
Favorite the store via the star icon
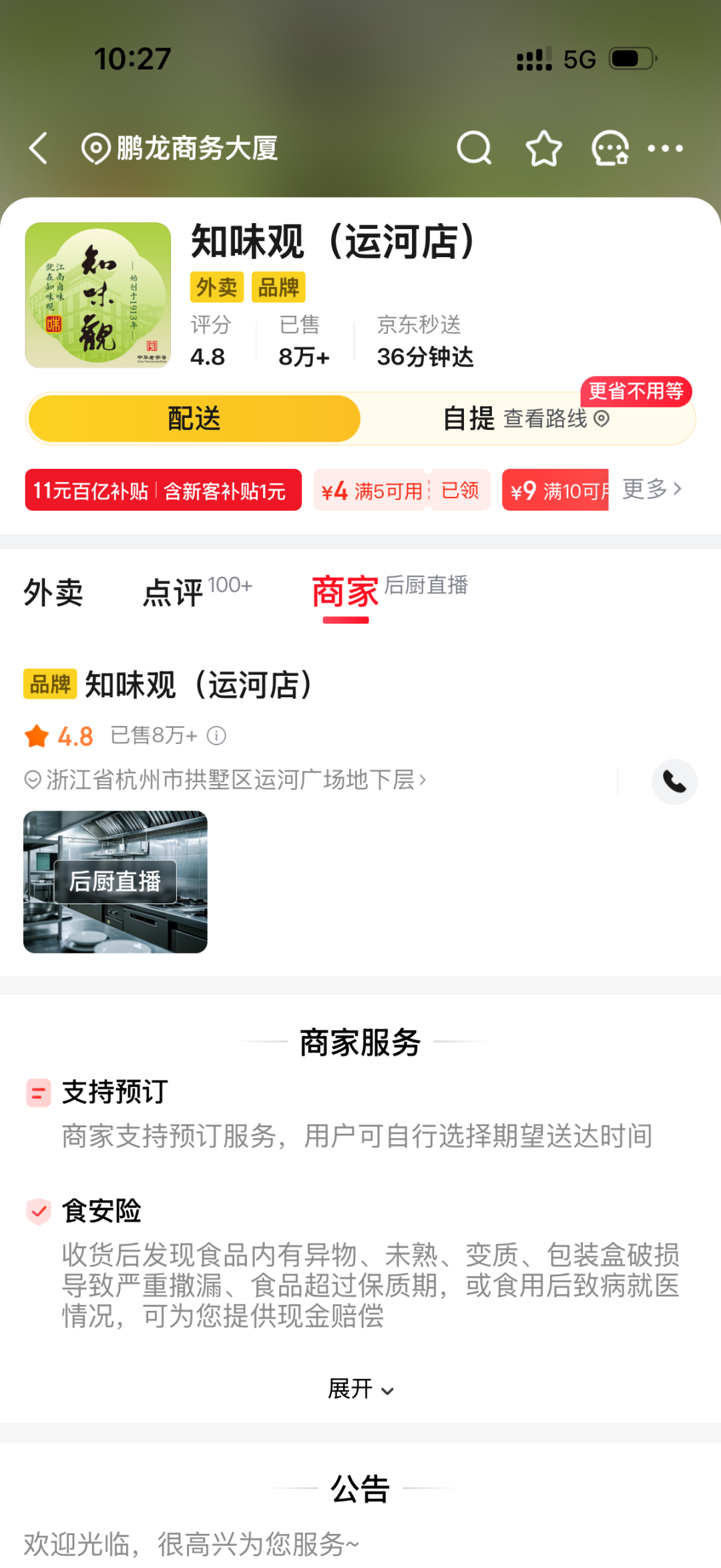tap(543, 148)
